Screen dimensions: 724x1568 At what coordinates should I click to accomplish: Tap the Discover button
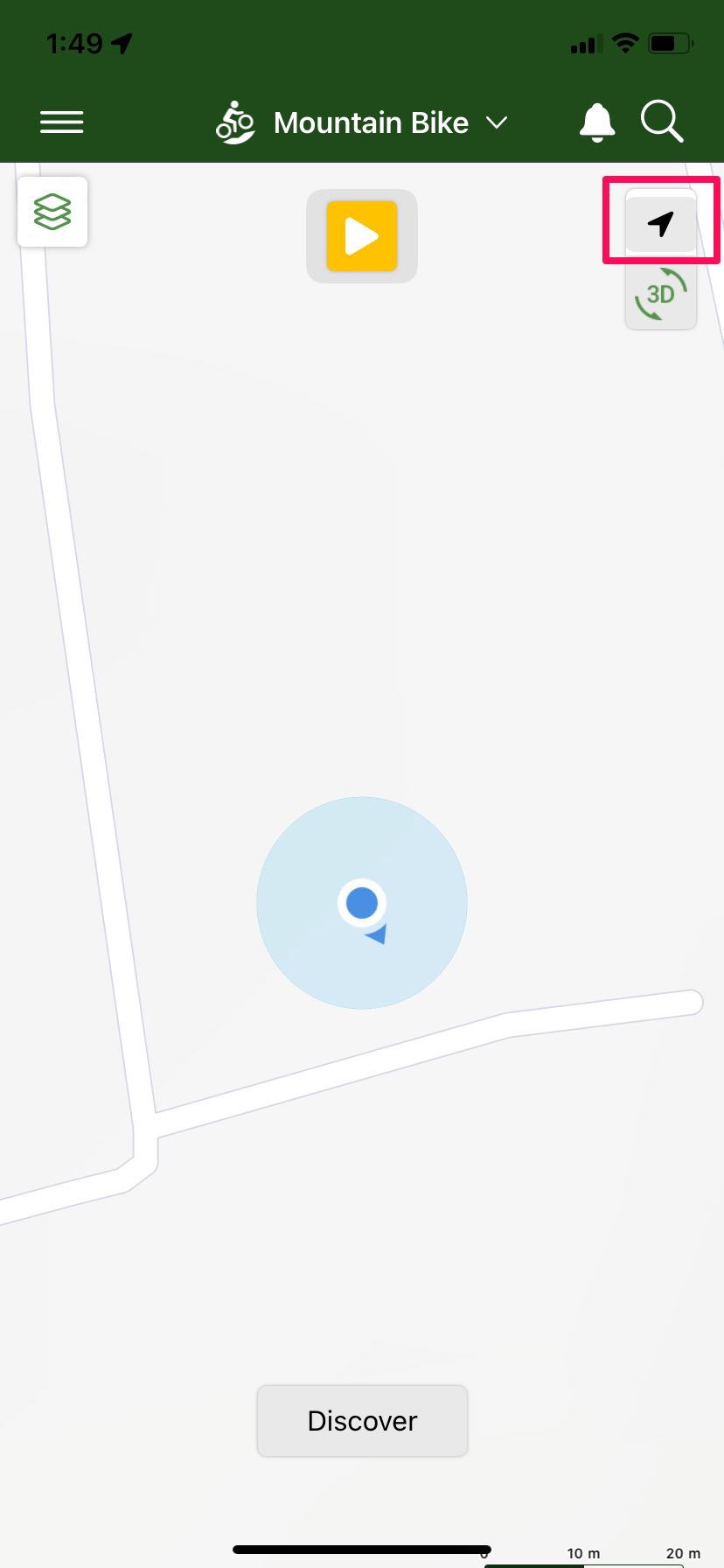point(362,1421)
